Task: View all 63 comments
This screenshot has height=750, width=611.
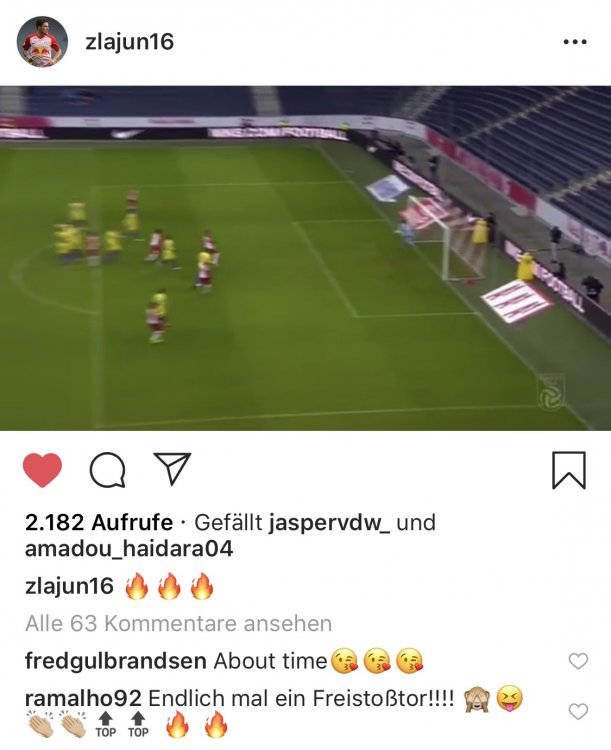Action: pyautogui.click(x=178, y=623)
